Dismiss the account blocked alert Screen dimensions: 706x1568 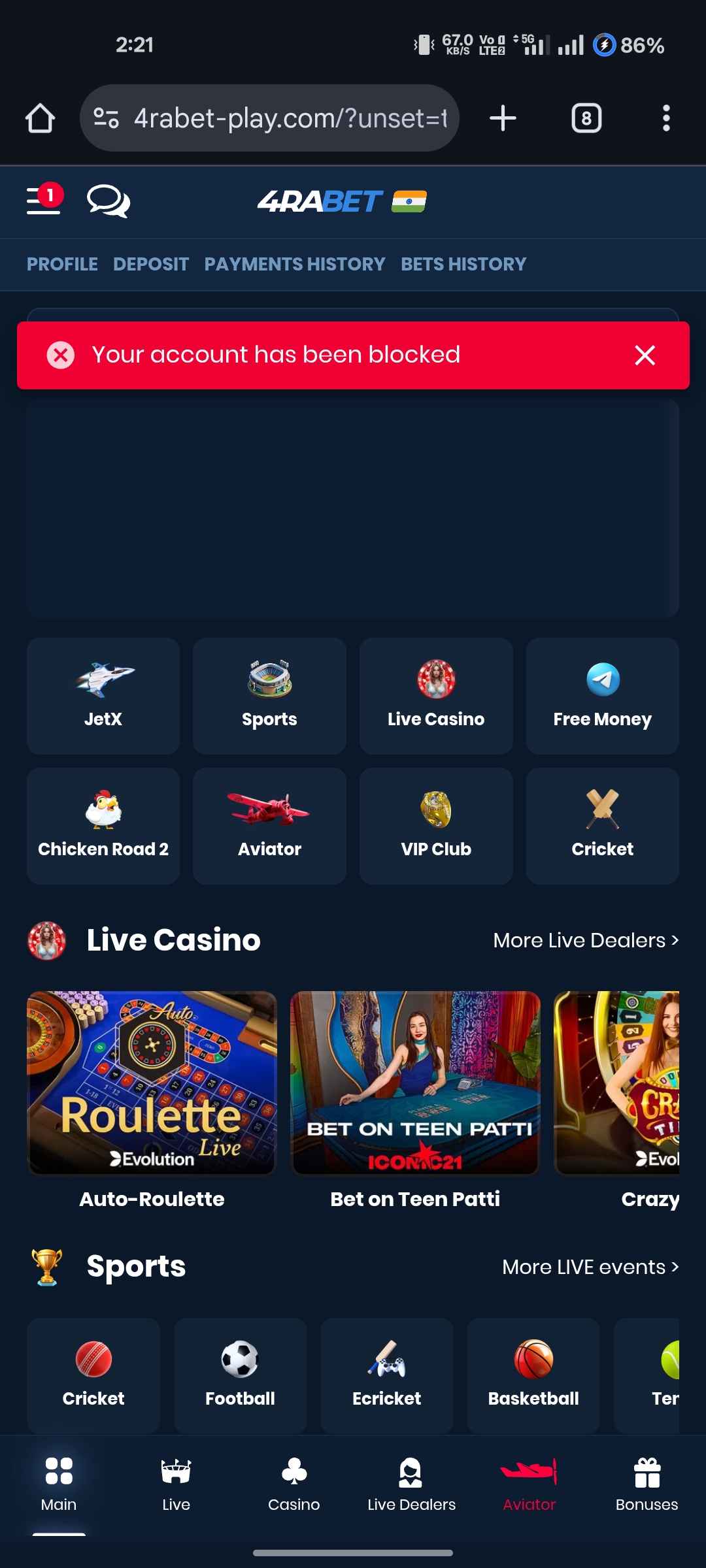click(x=645, y=355)
